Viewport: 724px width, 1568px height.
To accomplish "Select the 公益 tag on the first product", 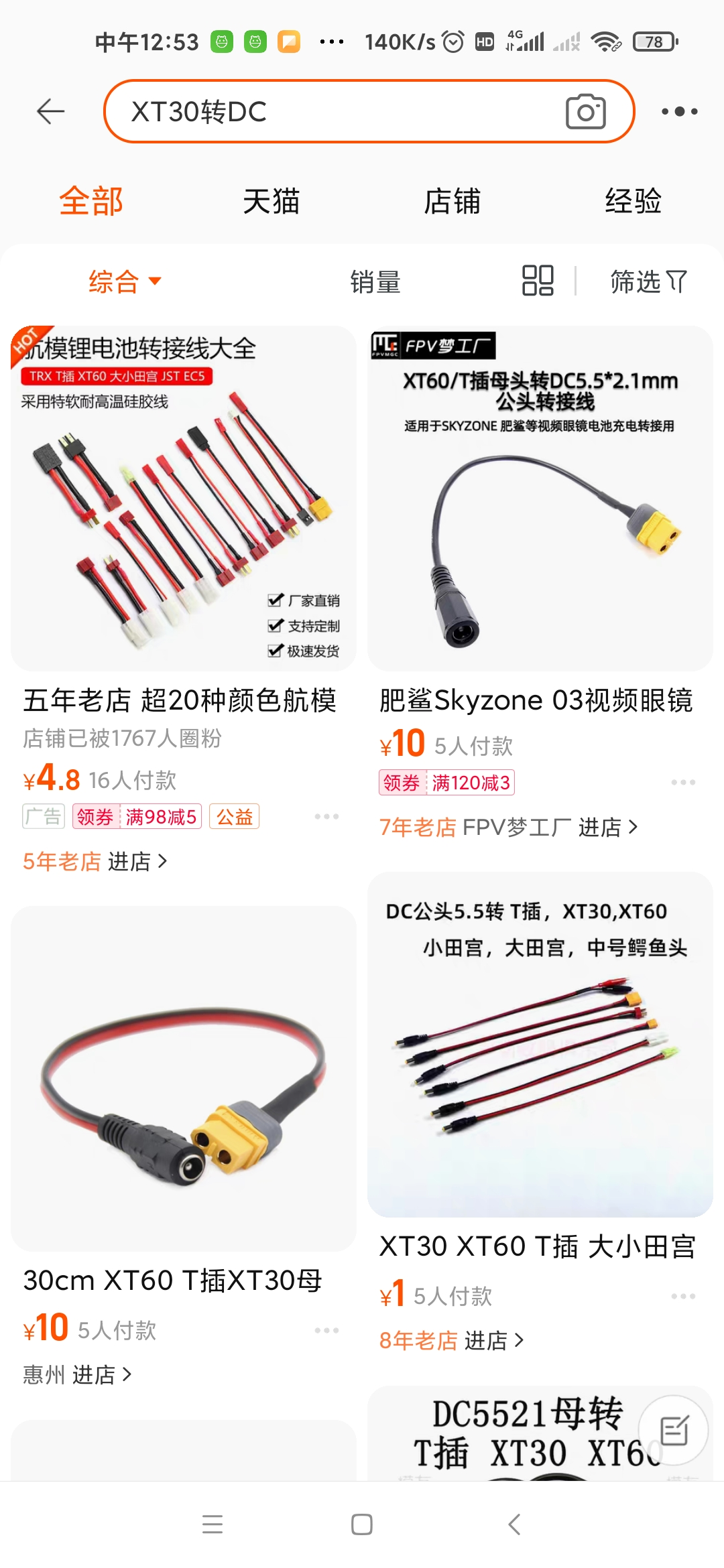I will click(235, 815).
